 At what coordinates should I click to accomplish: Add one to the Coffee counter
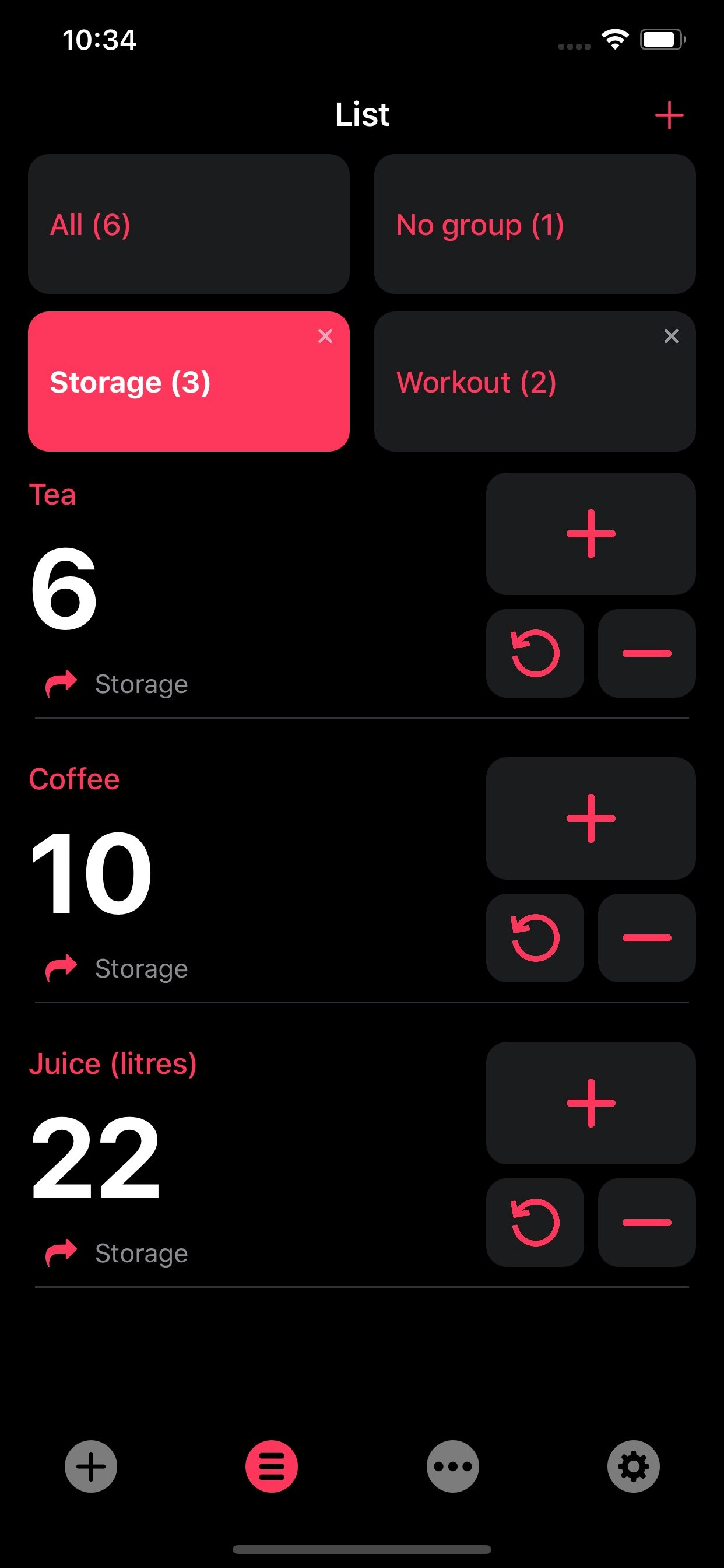tap(590, 818)
